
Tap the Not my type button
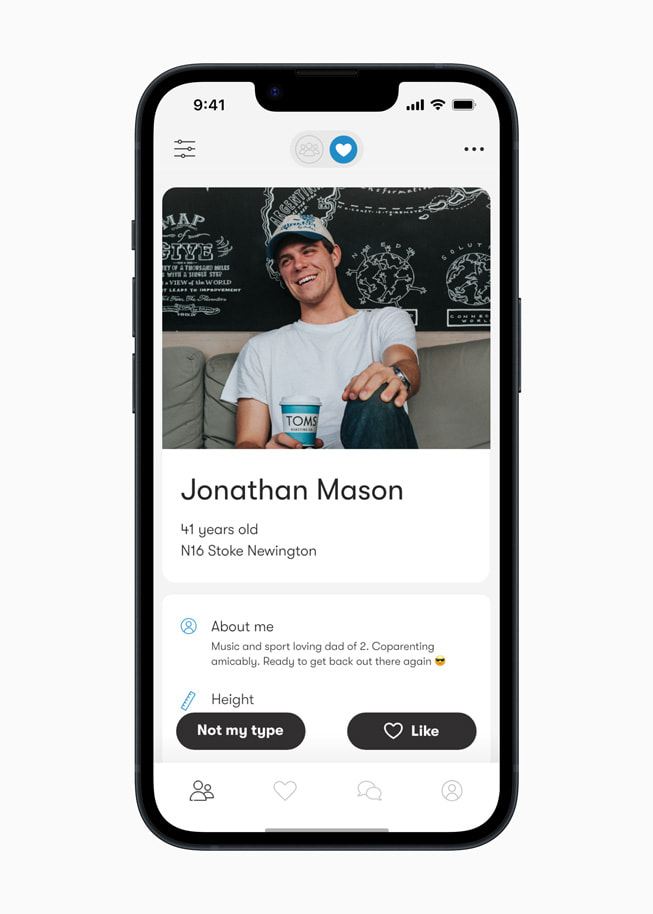pyautogui.click(x=240, y=731)
